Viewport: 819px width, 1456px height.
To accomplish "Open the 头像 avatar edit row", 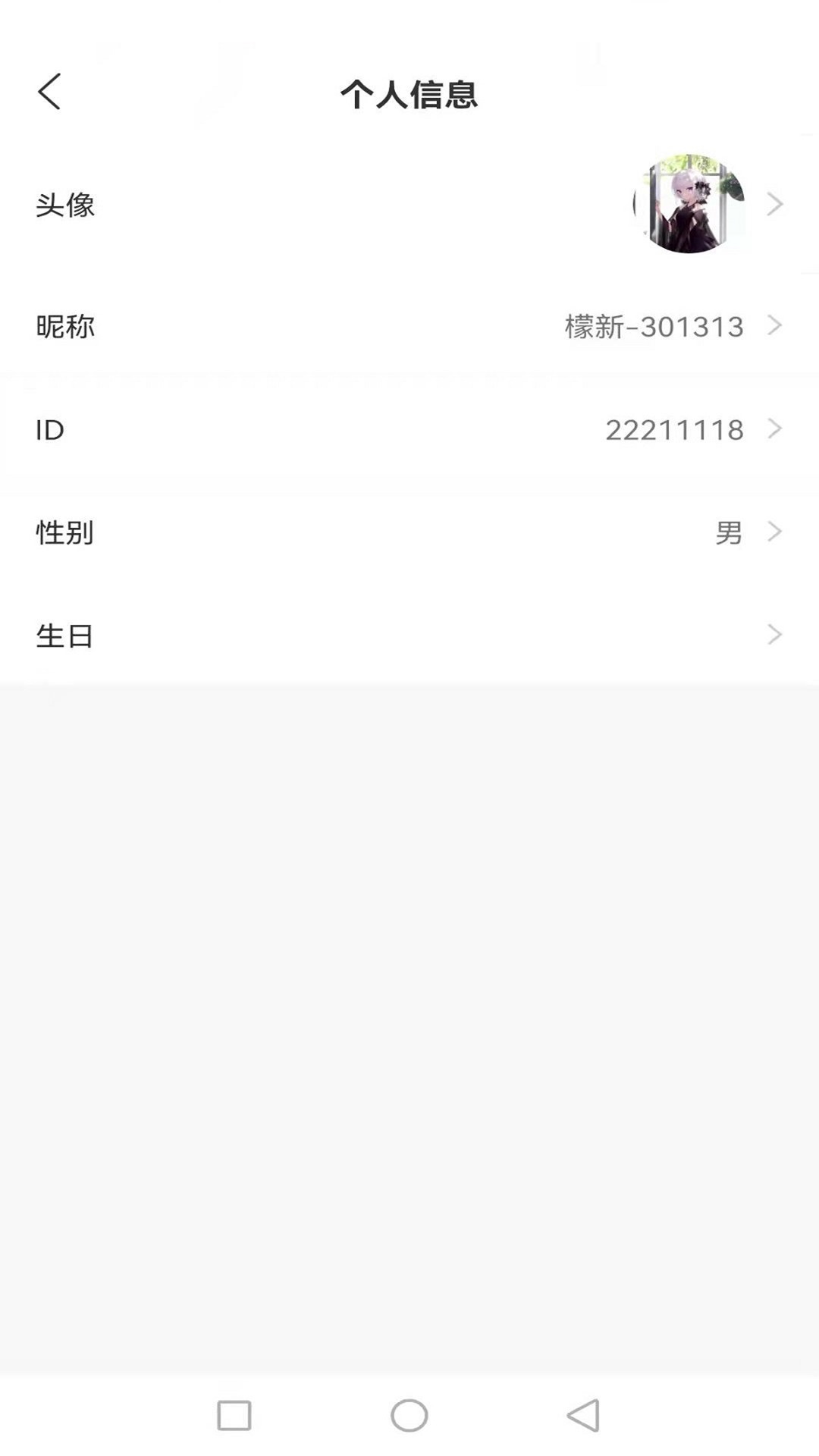I will [x=409, y=203].
